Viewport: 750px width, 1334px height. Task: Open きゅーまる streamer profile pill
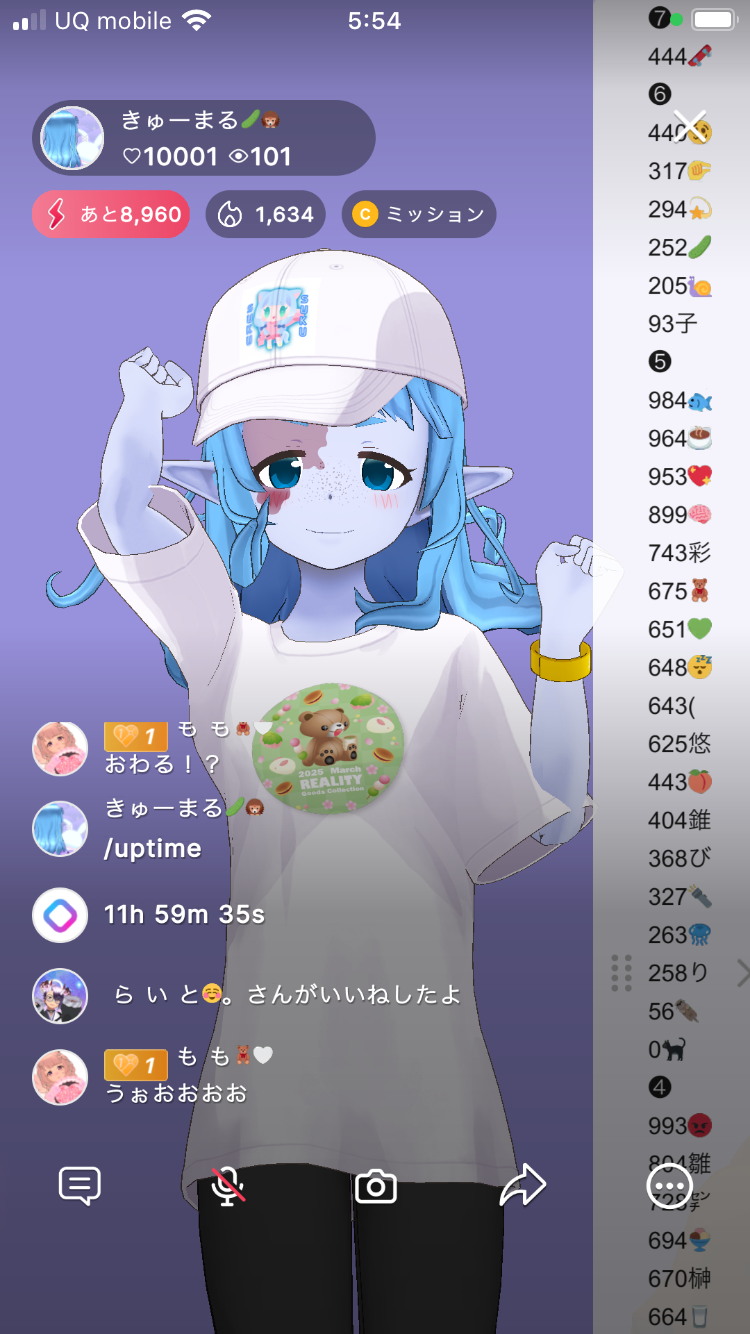[x=204, y=138]
